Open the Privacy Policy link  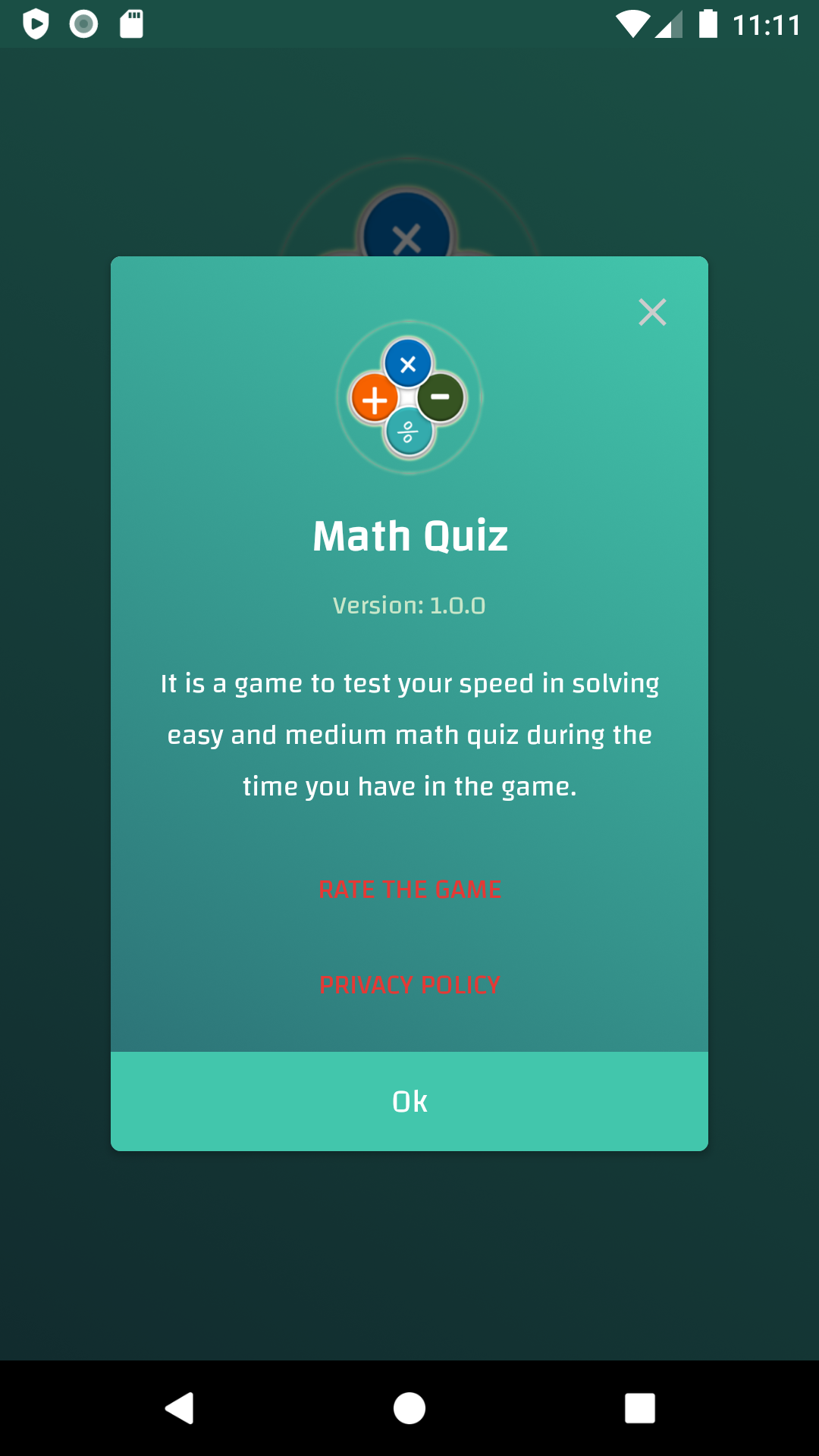pos(409,984)
